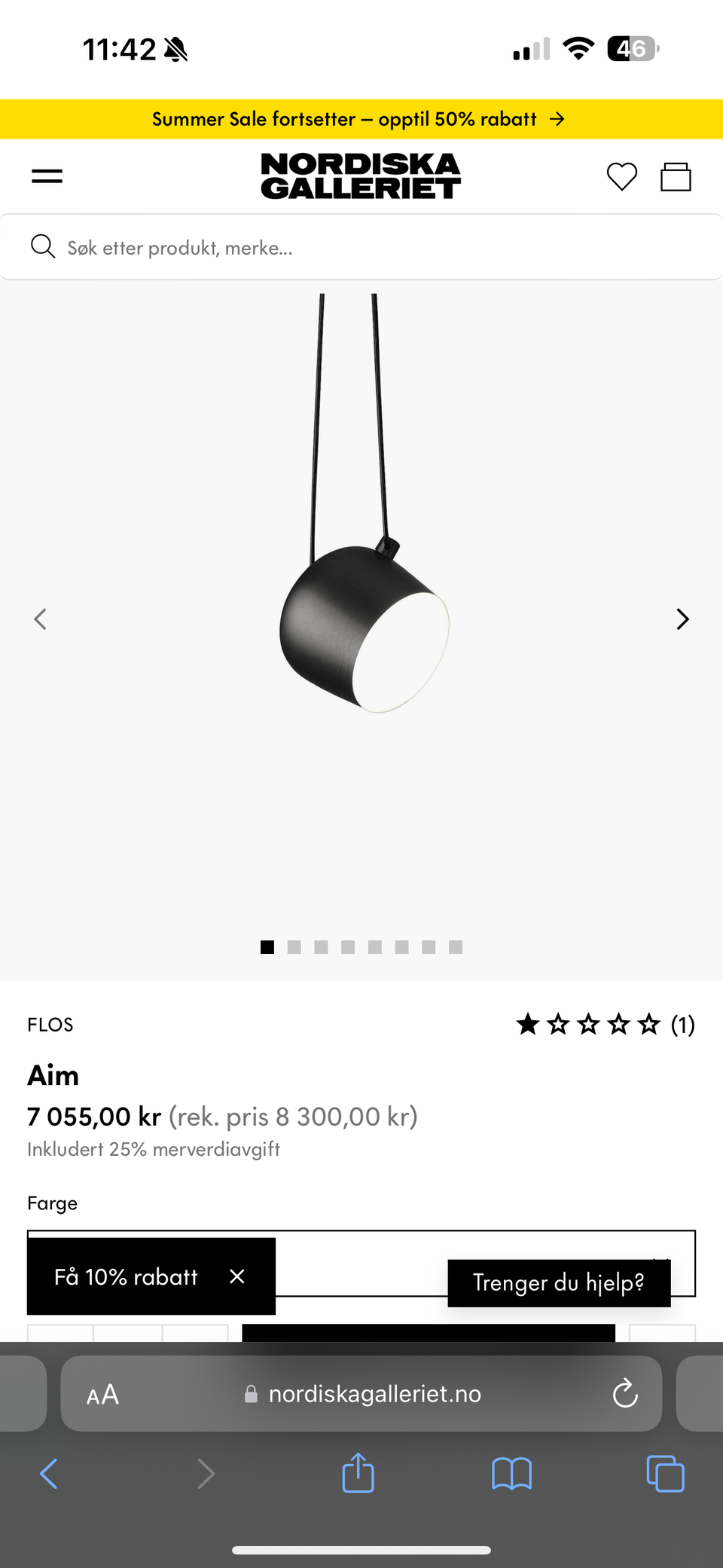This screenshot has width=723, height=1568.
Task: Show all open Safari tabs
Action: [x=665, y=1473]
